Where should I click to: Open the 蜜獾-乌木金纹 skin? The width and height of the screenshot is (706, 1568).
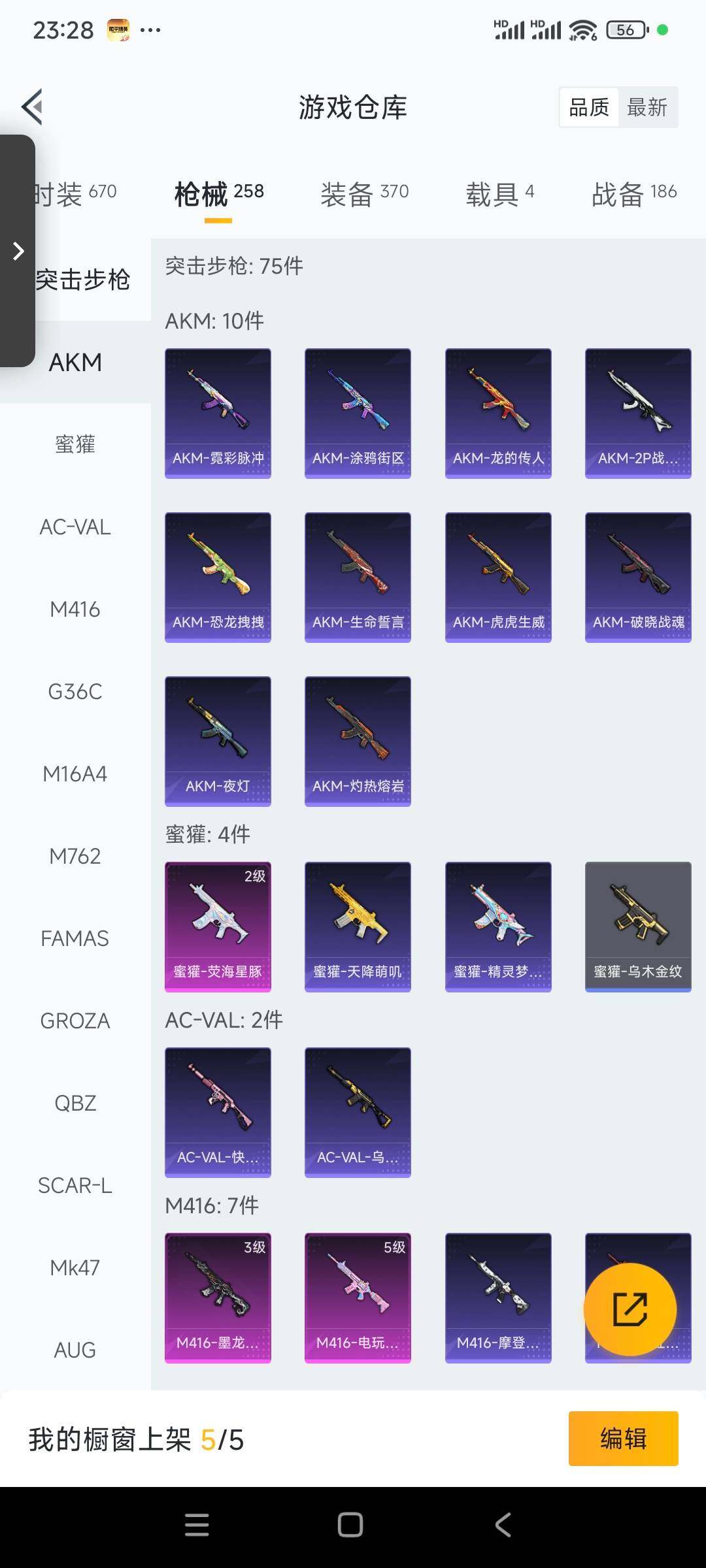point(638,926)
